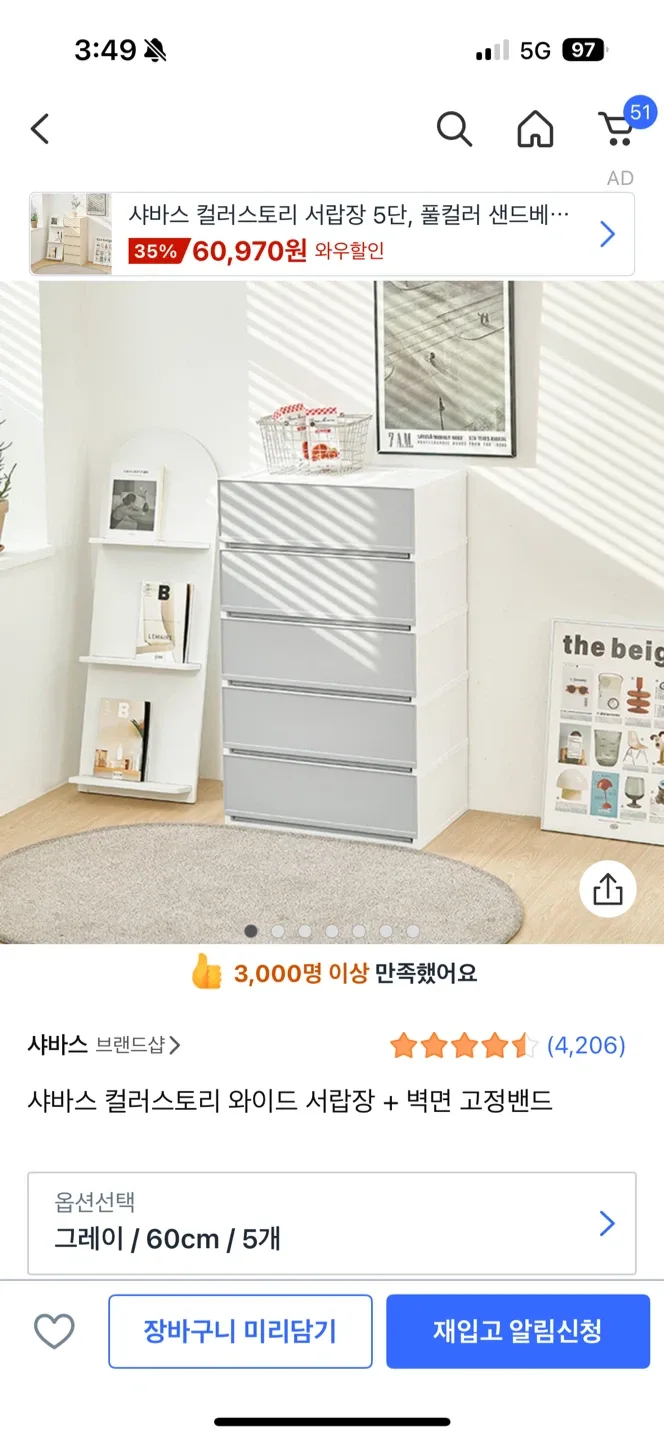Go to the home icon
The image size is (664, 1440).
click(535, 129)
